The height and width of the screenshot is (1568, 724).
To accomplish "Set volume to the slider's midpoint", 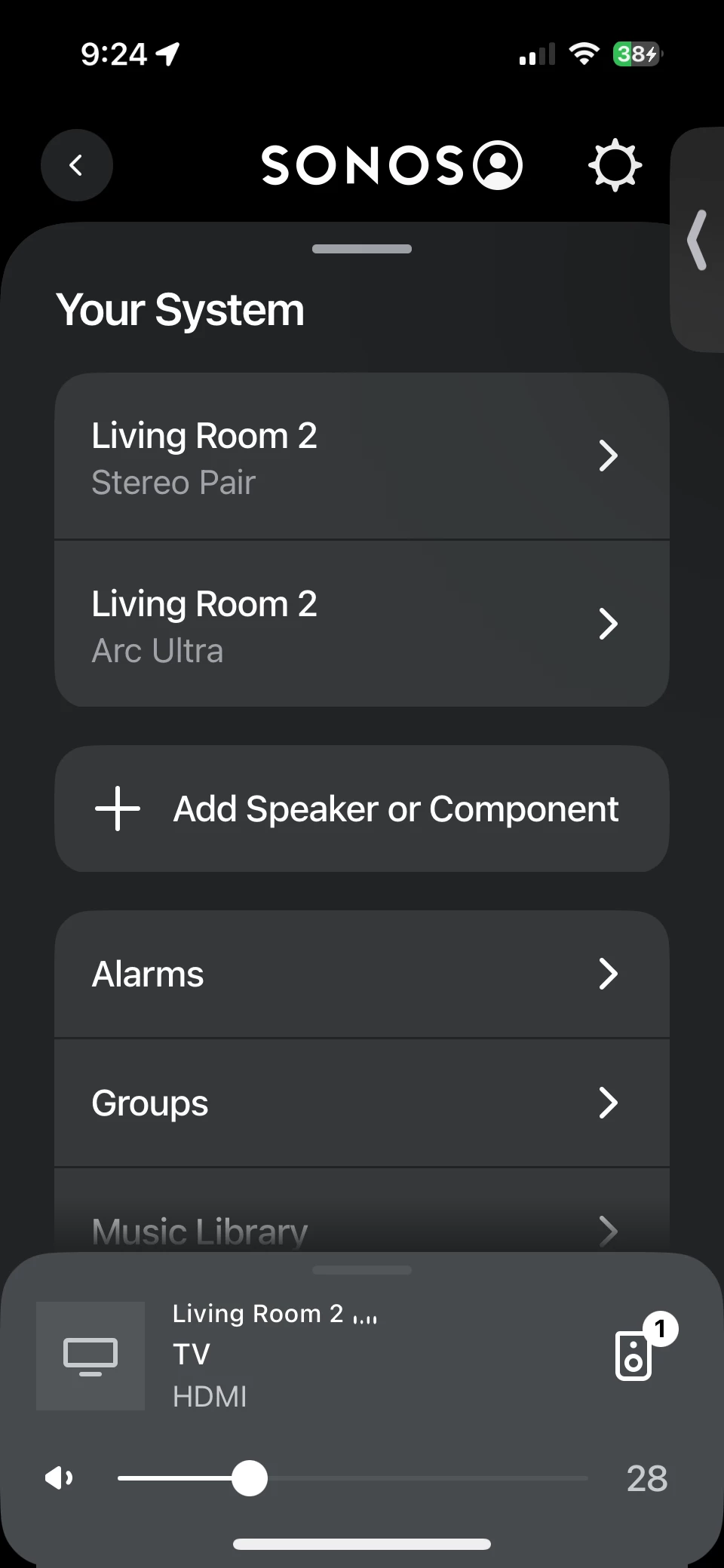I will pos(353,1478).
